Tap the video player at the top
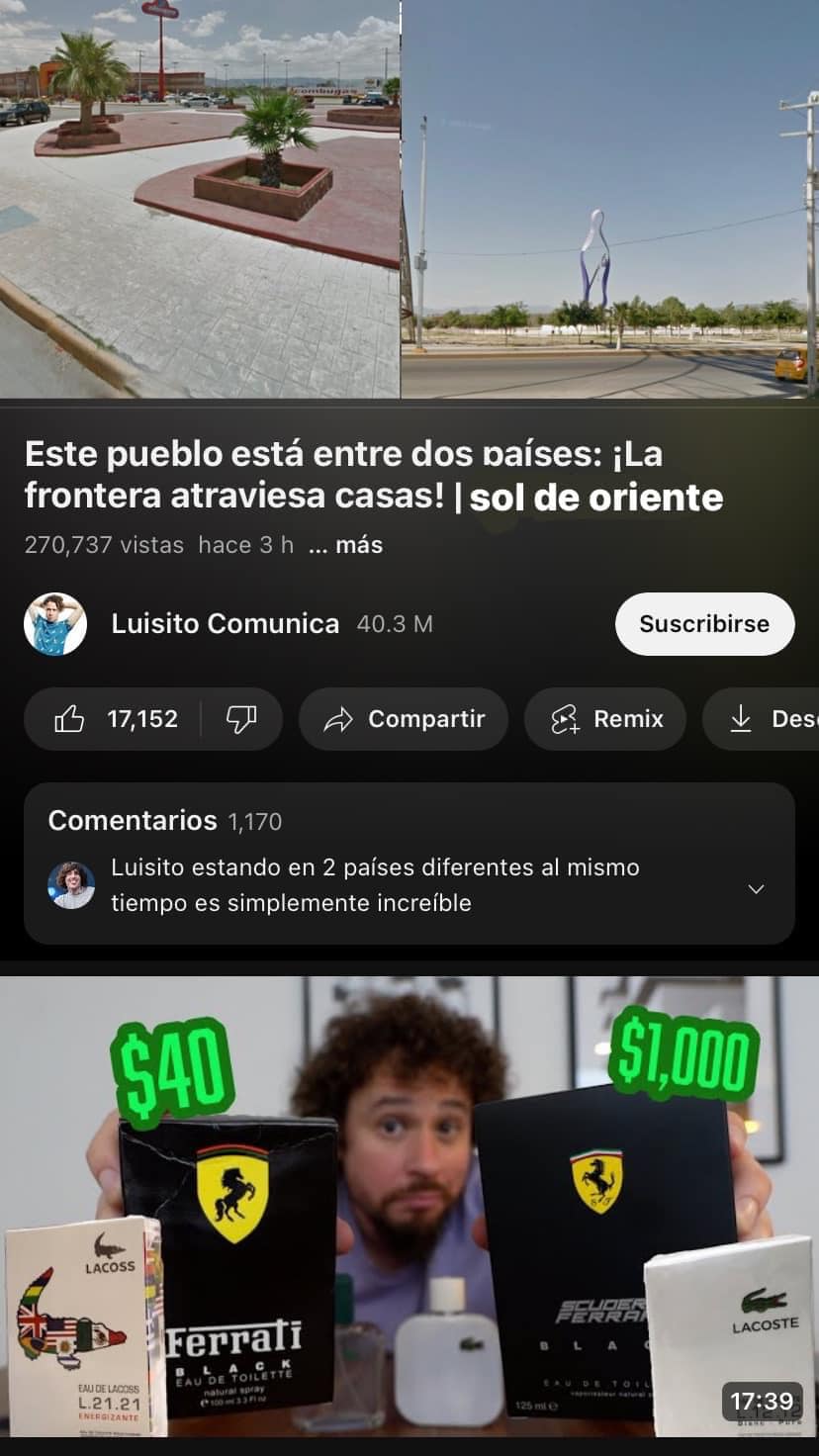The height and width of the screenshot is (1456, 819). [409, 198]
